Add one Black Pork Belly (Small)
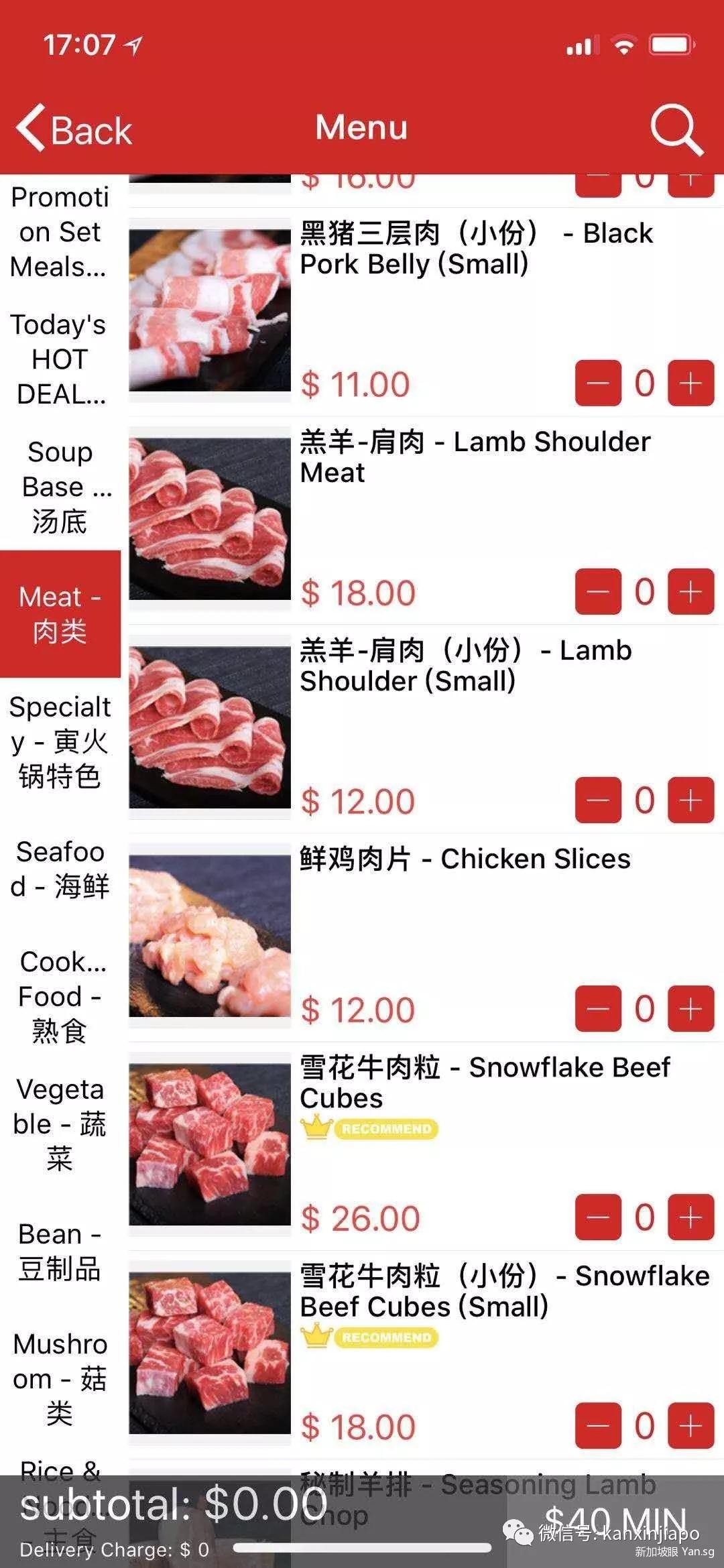This screenshot has height=1568, width=724. coord(690,383)
